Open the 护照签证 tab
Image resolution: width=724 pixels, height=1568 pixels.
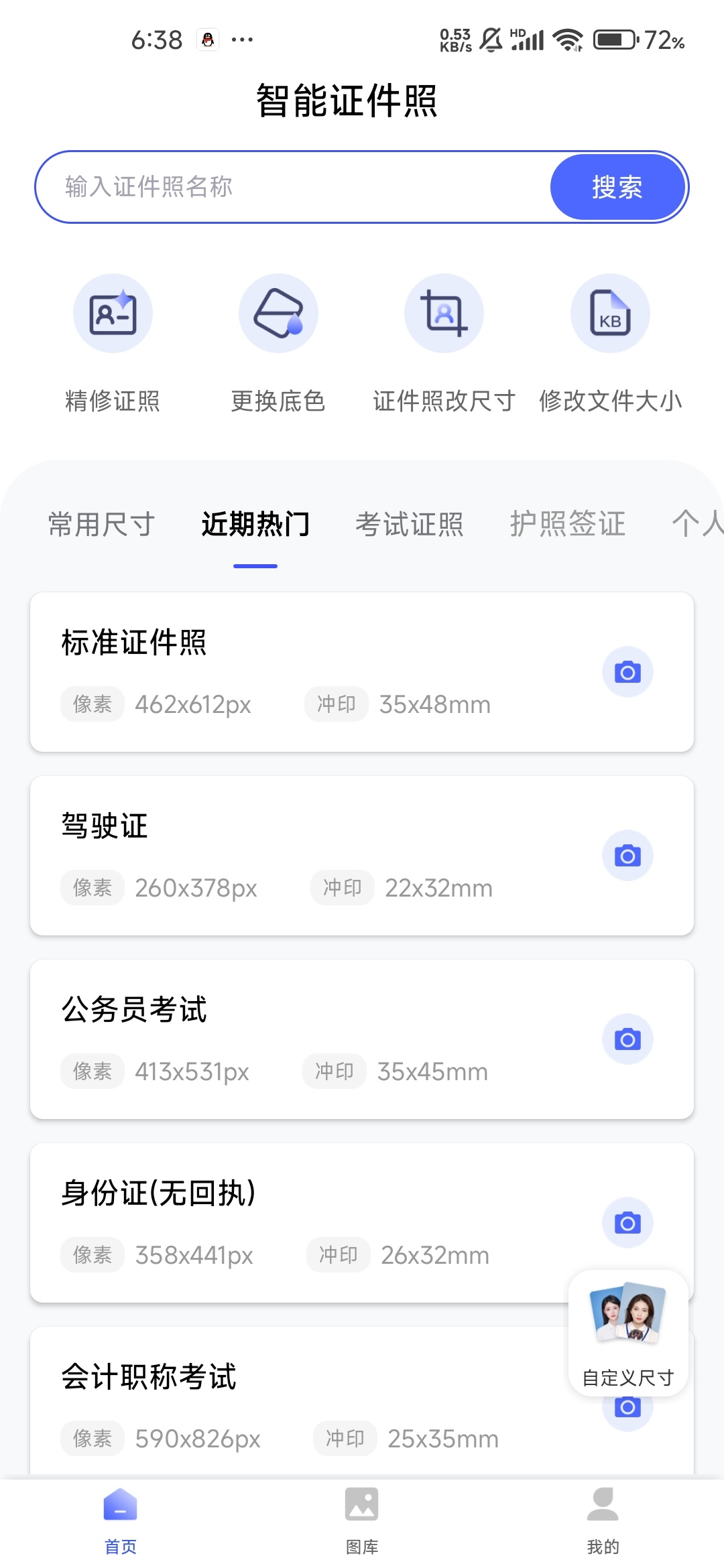[x=568, y=525]
